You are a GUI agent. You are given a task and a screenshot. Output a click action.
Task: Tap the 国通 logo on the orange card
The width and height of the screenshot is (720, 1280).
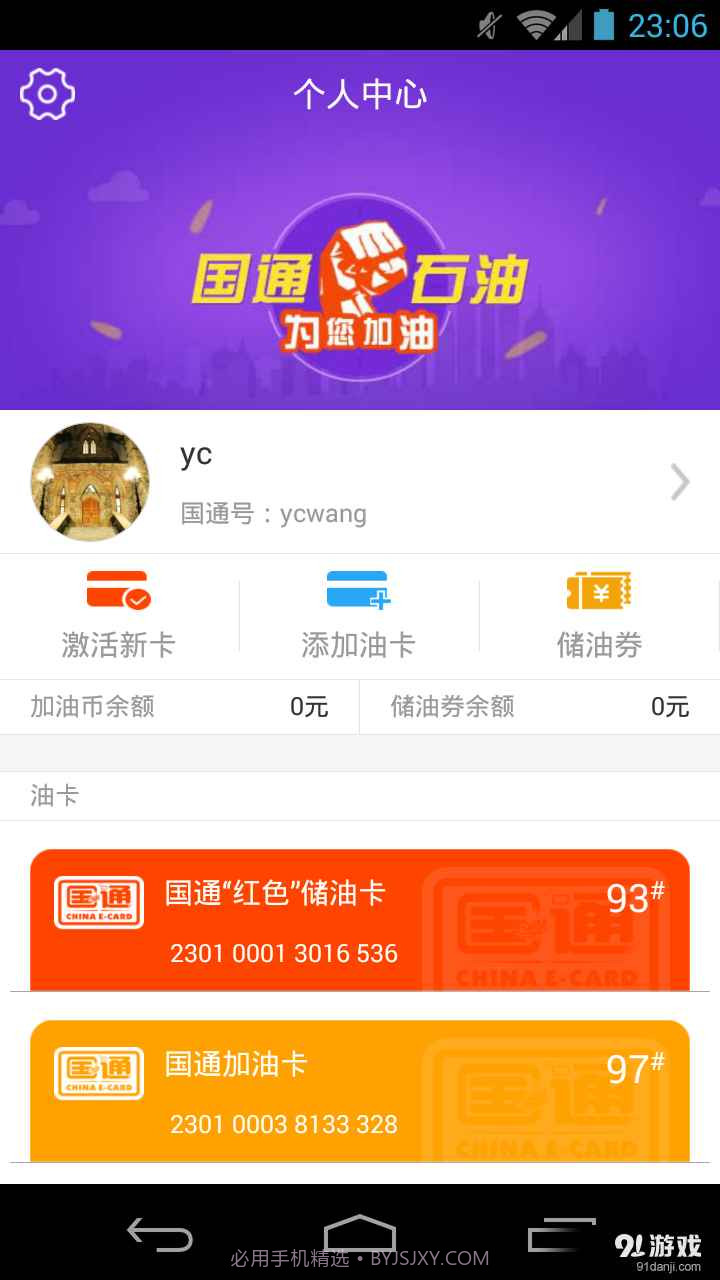98,1073
